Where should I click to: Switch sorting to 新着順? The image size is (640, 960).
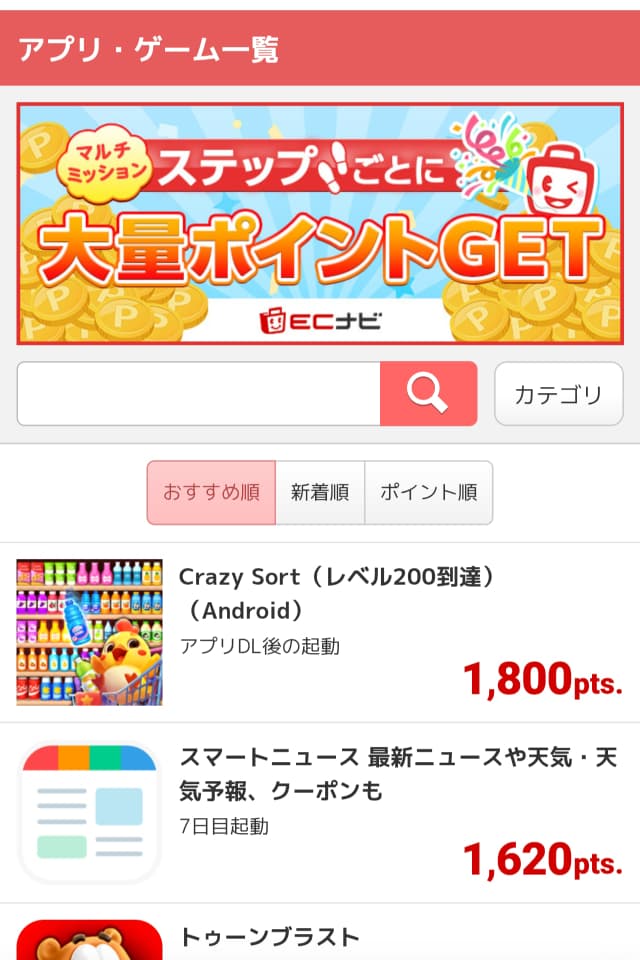[320, 492]
